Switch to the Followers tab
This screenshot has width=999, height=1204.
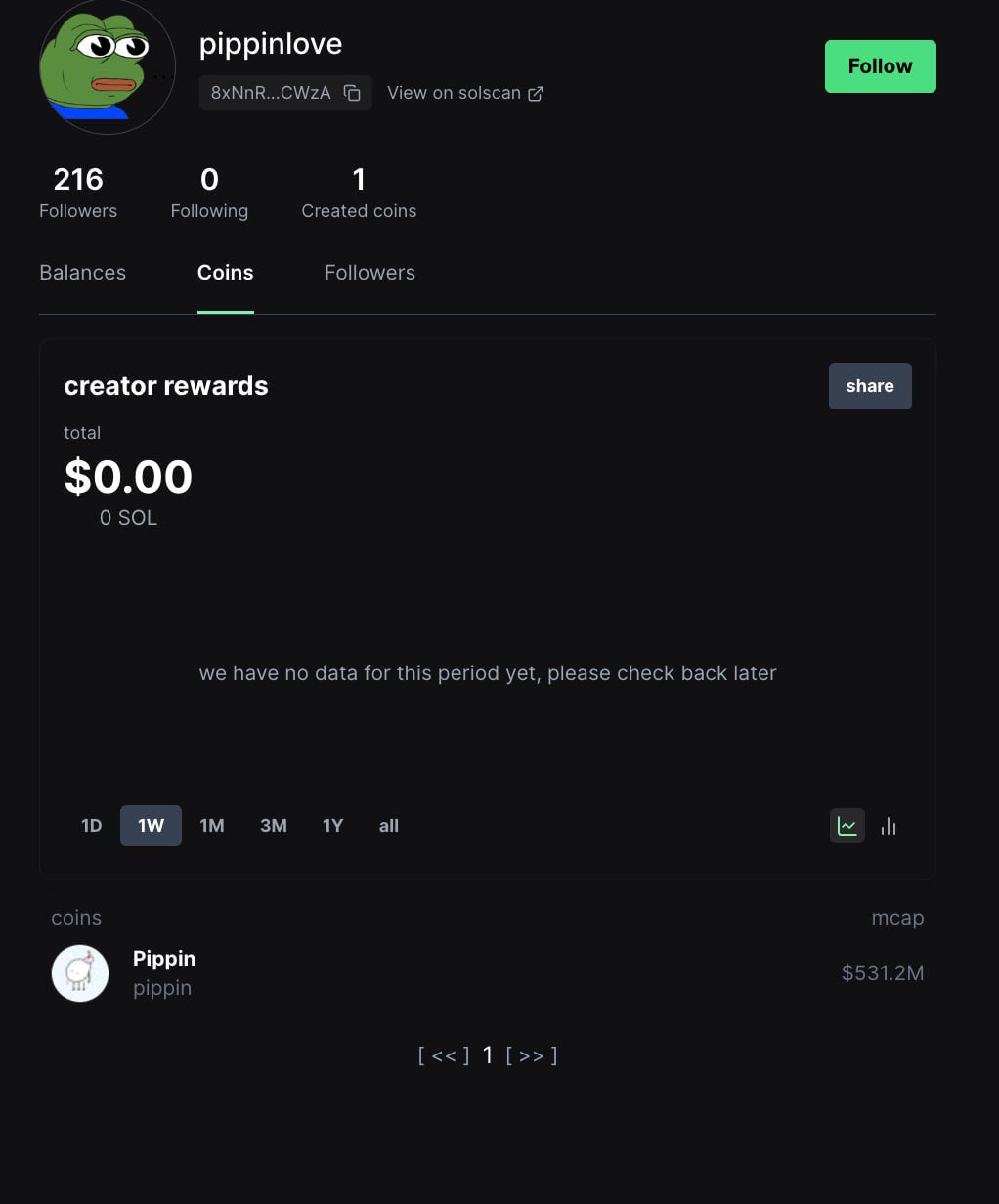click(369, 273)
